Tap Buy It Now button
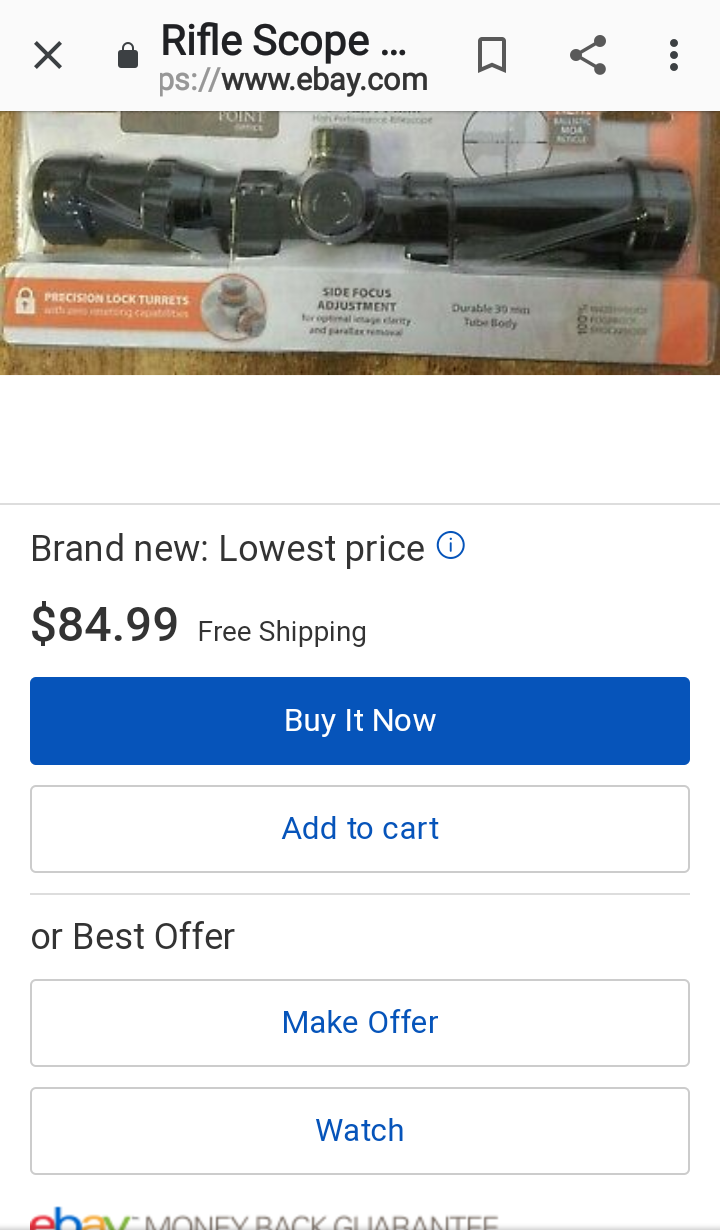The image size is (720, 1230). pyautogui.click(x=360, y=721)
